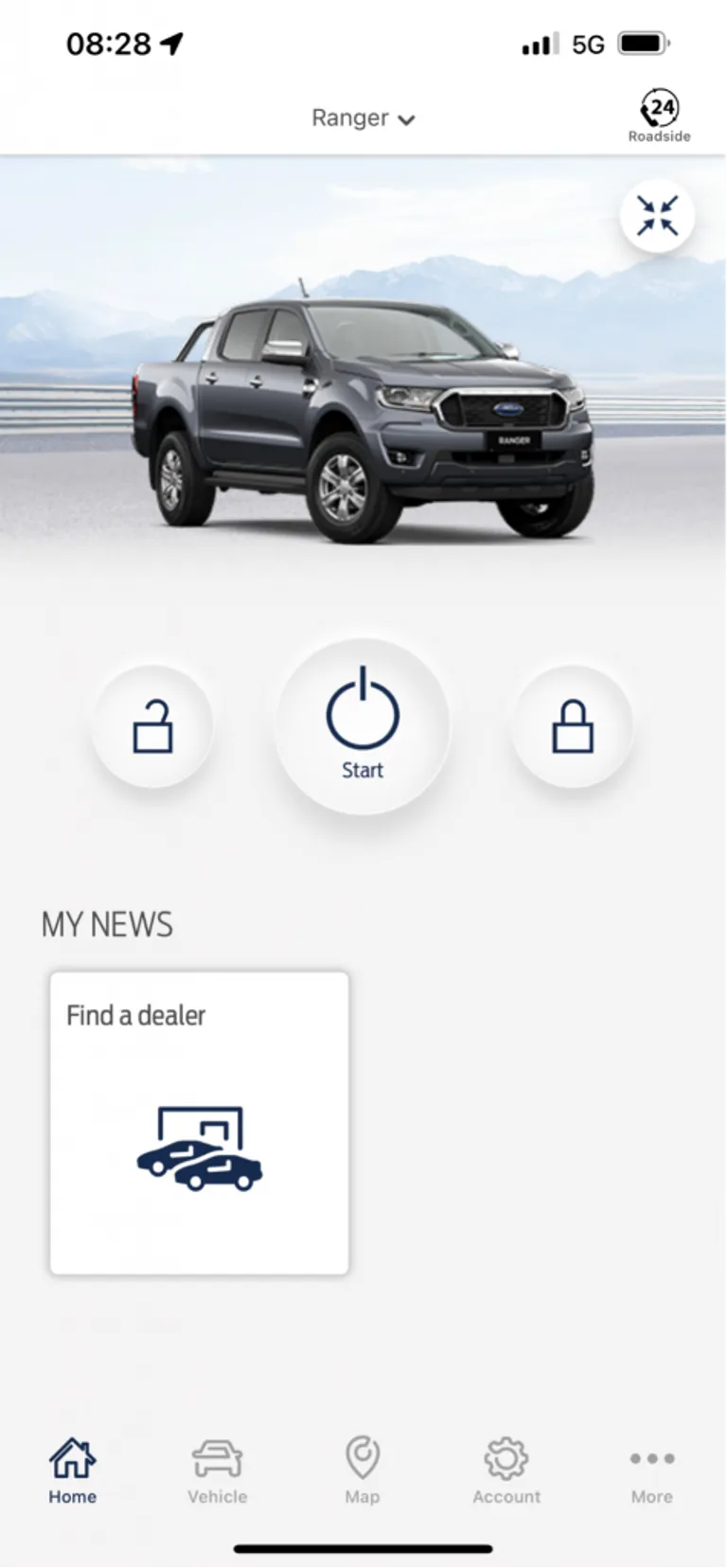Screen dimensions: 727x1568
Task: Go to the Map tab
Action: coord(363,1470)
